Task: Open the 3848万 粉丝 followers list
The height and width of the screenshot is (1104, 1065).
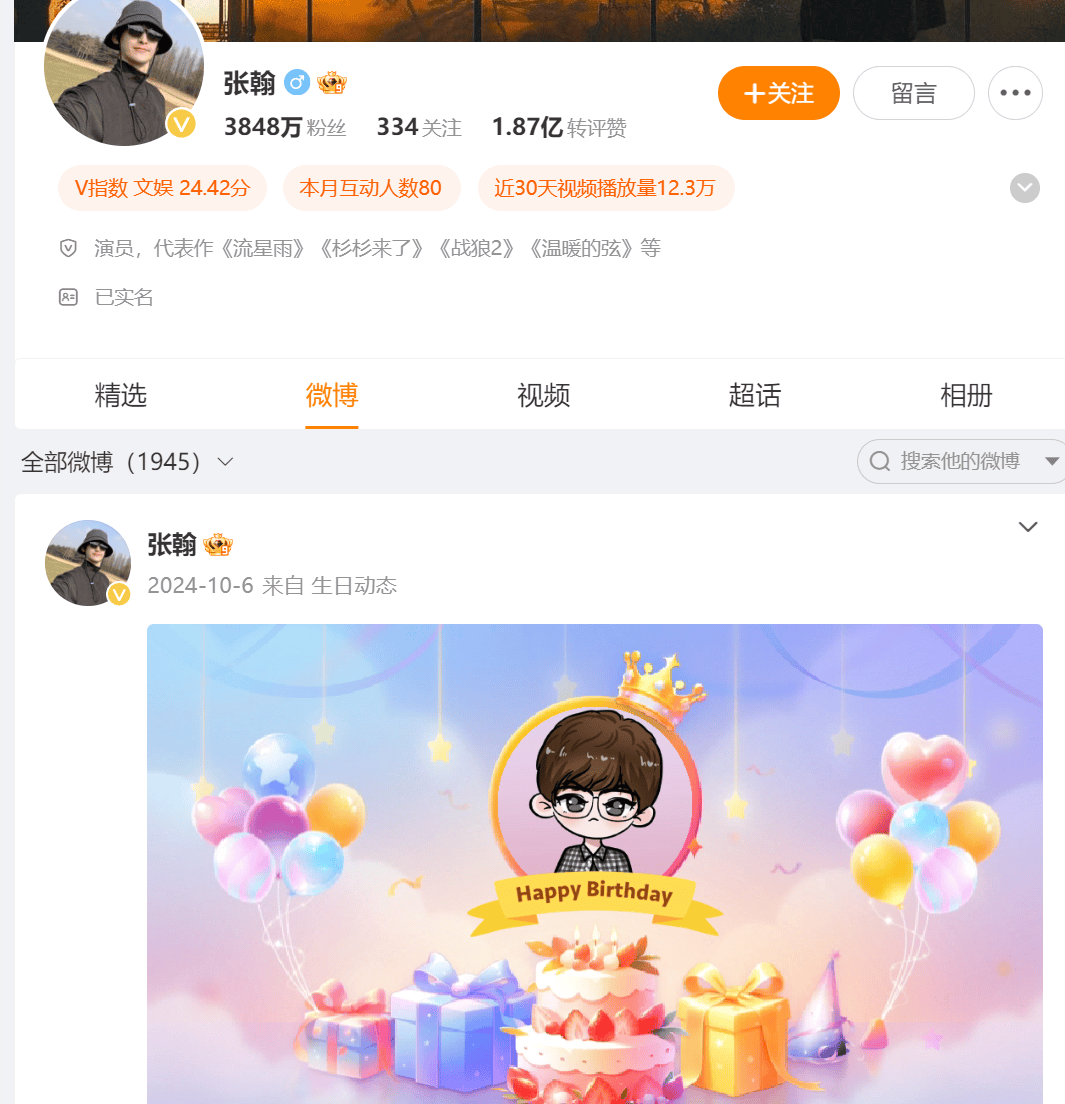Action: point(285,128)
